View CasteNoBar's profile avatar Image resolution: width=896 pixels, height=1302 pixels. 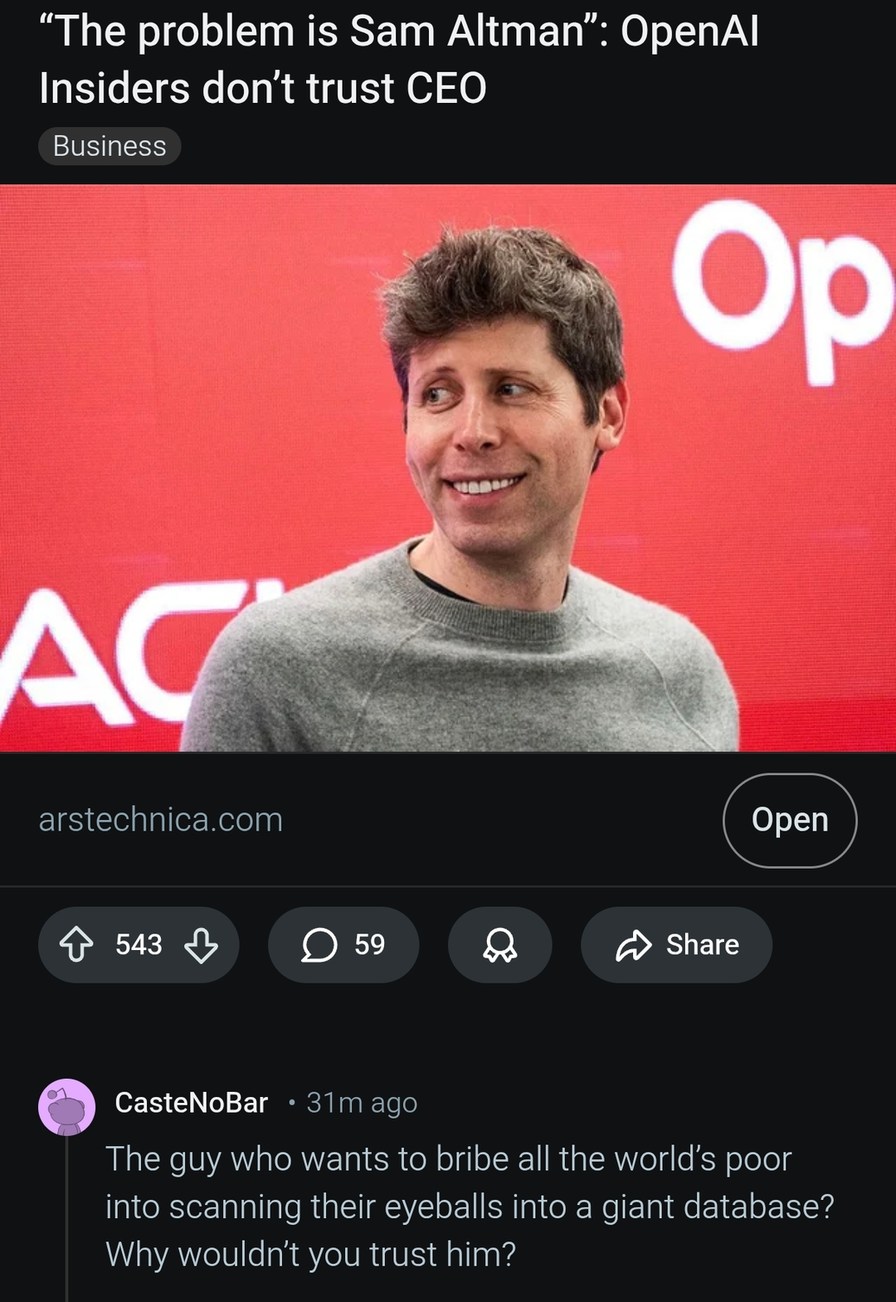coord(66,1106)
